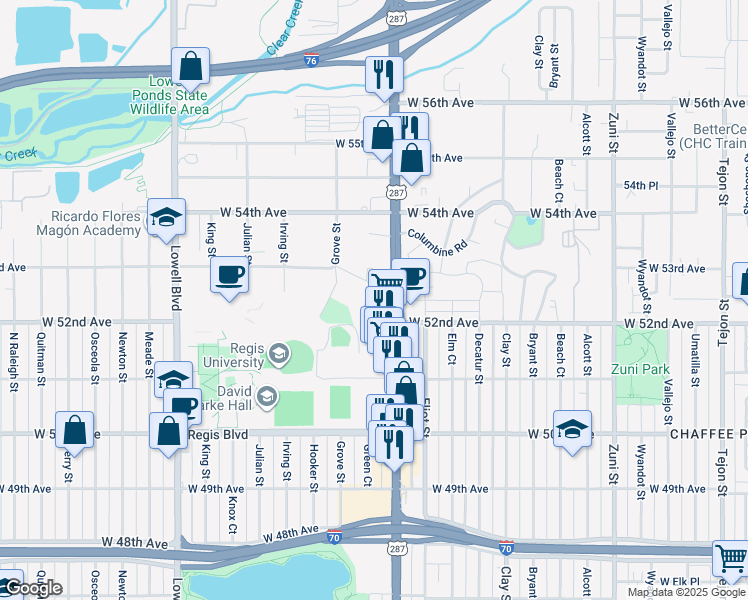Screen dimensions: 748x600
Task: Tap the shopping marker right of W 53rd Ave
Action: (741, 281)
